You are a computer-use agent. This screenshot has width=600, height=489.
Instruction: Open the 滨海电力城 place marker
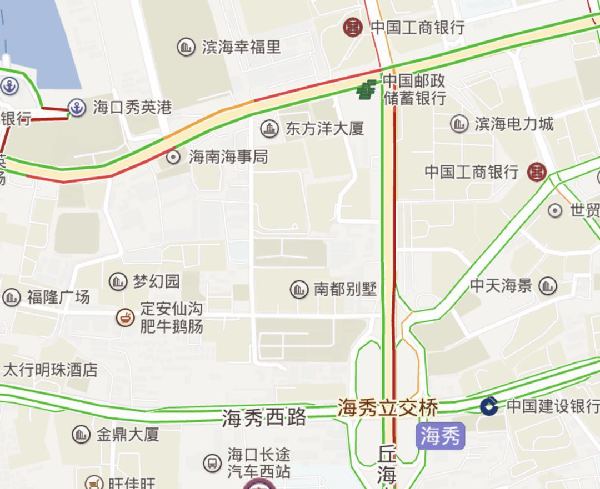click(459, 124)
